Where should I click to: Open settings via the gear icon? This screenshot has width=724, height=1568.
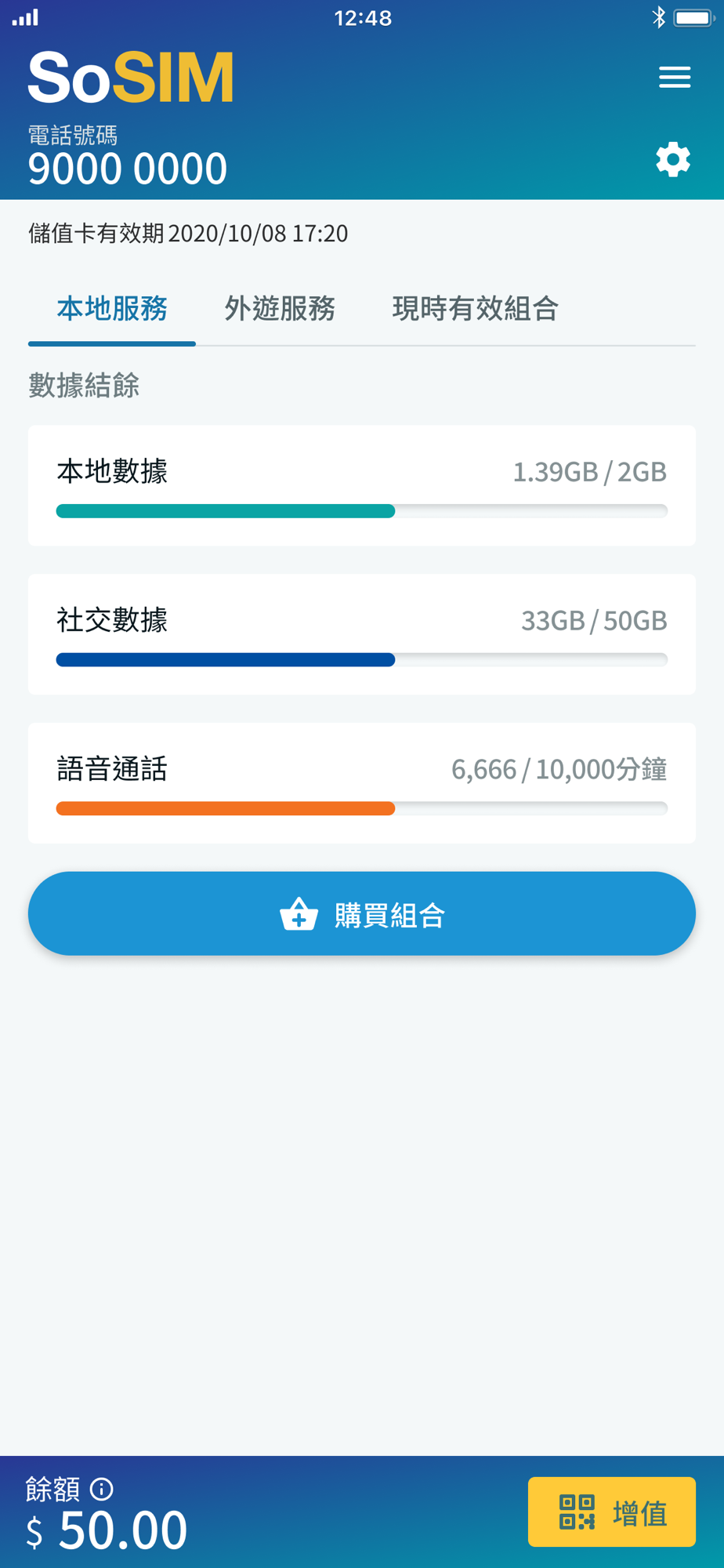[673, 160]
